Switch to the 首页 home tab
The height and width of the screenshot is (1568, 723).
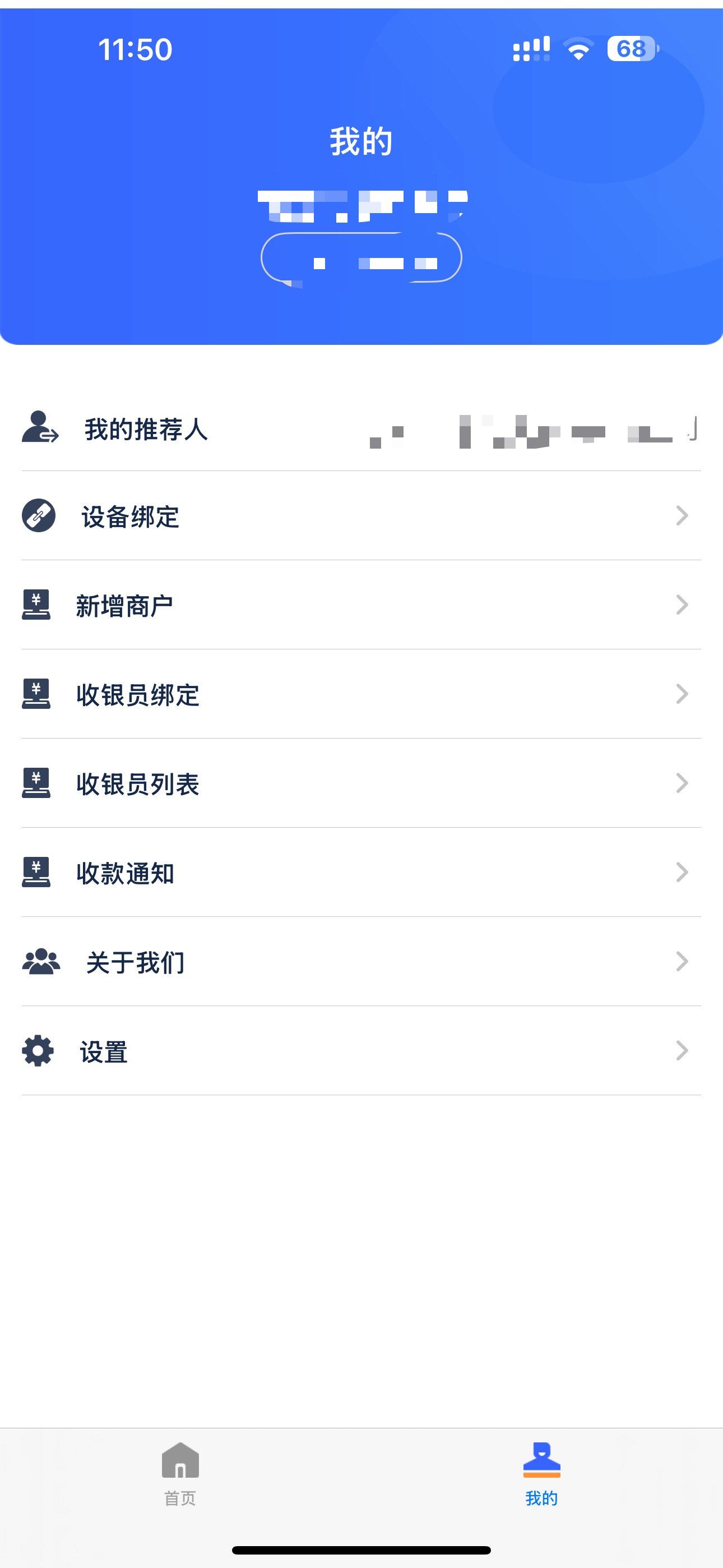click(x=180, y=1473)
